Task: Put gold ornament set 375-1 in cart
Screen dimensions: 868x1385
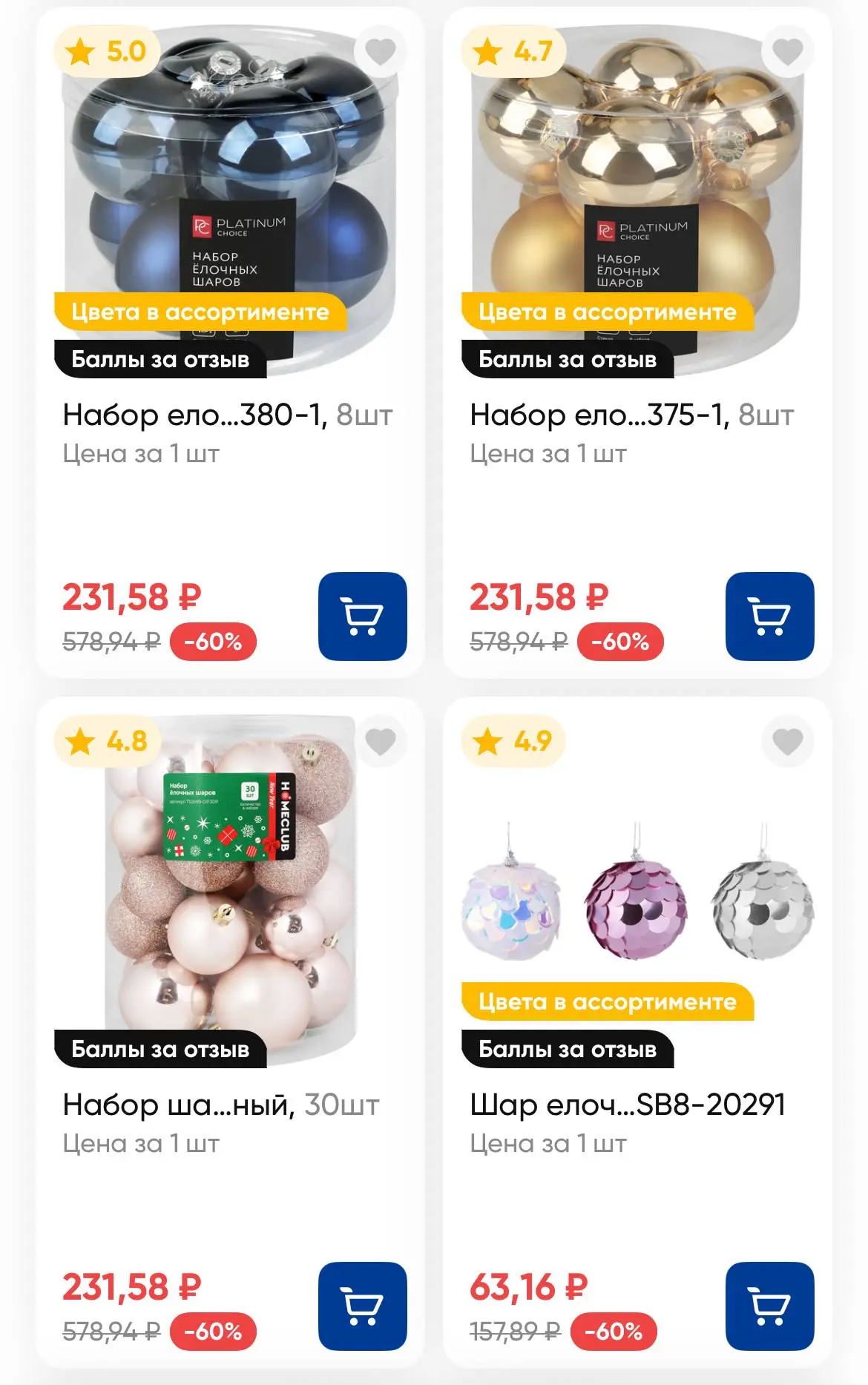Action: coord(769,616)
